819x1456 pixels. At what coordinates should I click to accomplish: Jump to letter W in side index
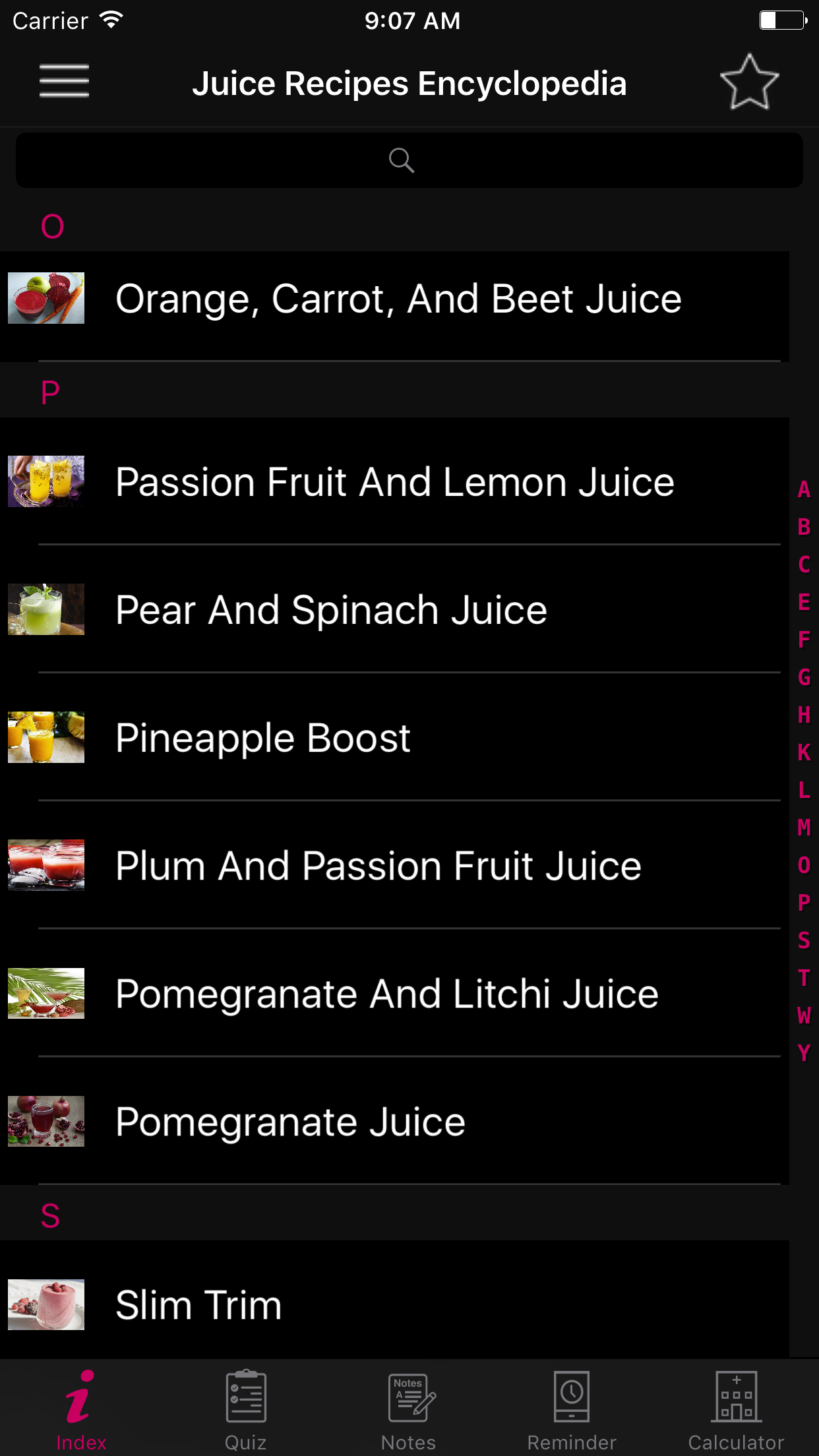[x=804, y=1016]
